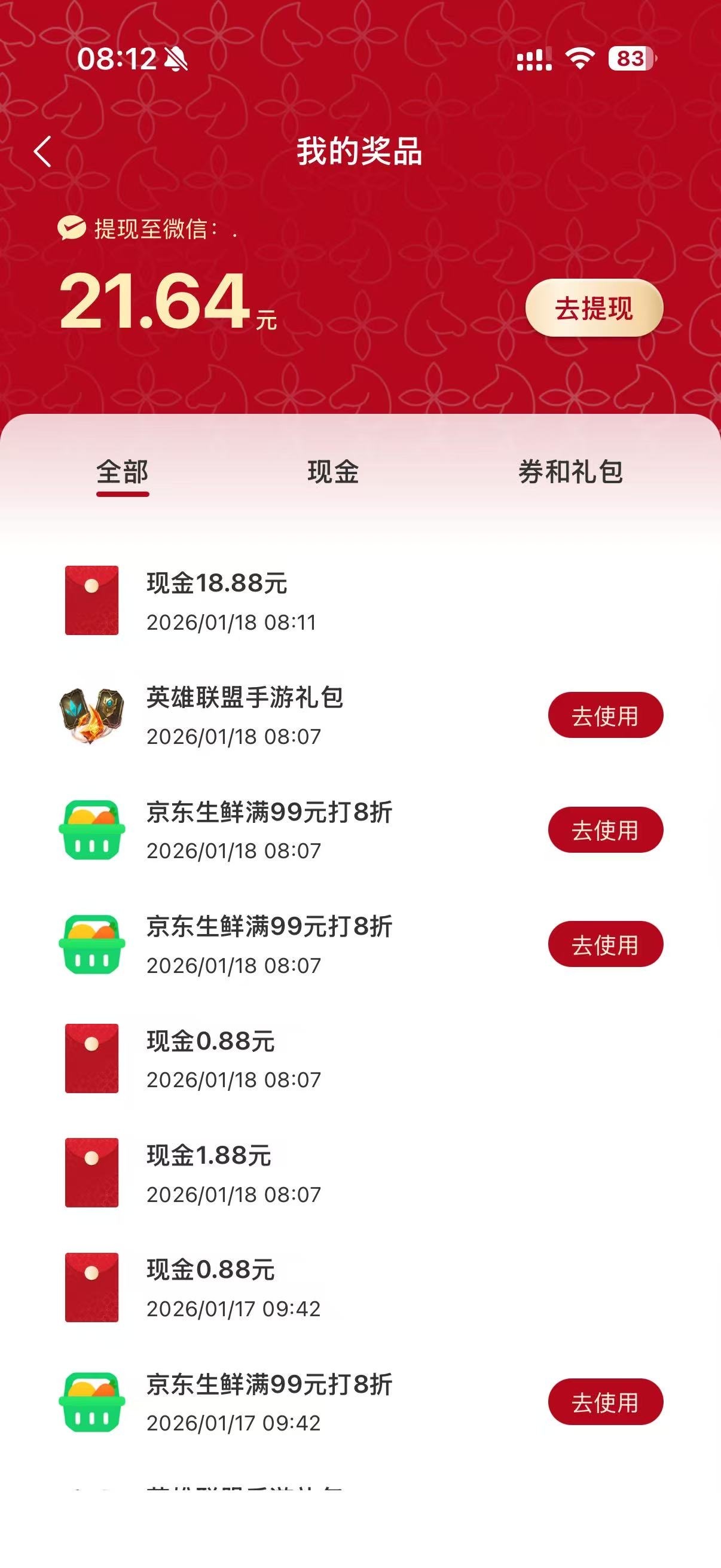Image resolution: width=721 pixels, height=1568 pixels.
Task: Switch to the 现金 tab
Action: [x=334, y=472]
